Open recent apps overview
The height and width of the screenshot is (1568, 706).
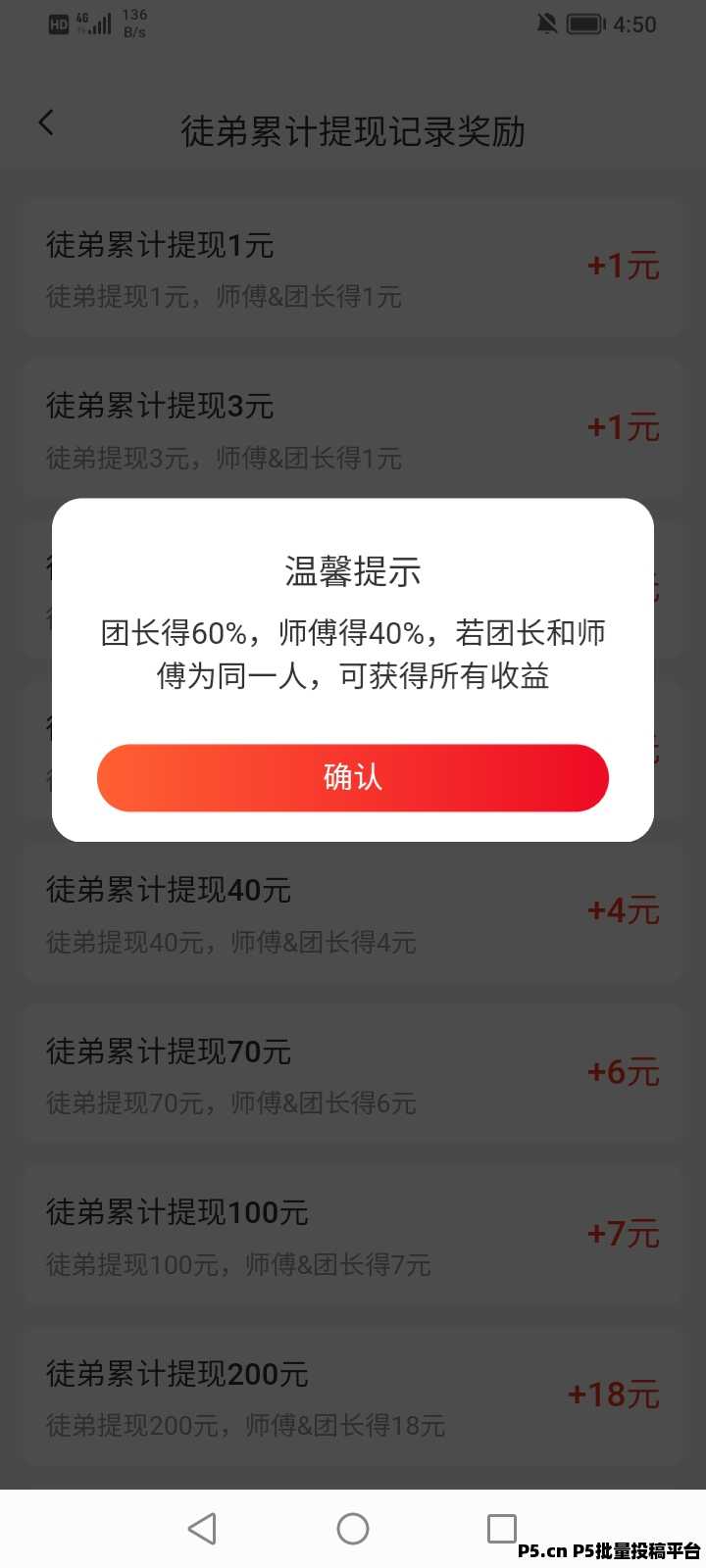501,1528
